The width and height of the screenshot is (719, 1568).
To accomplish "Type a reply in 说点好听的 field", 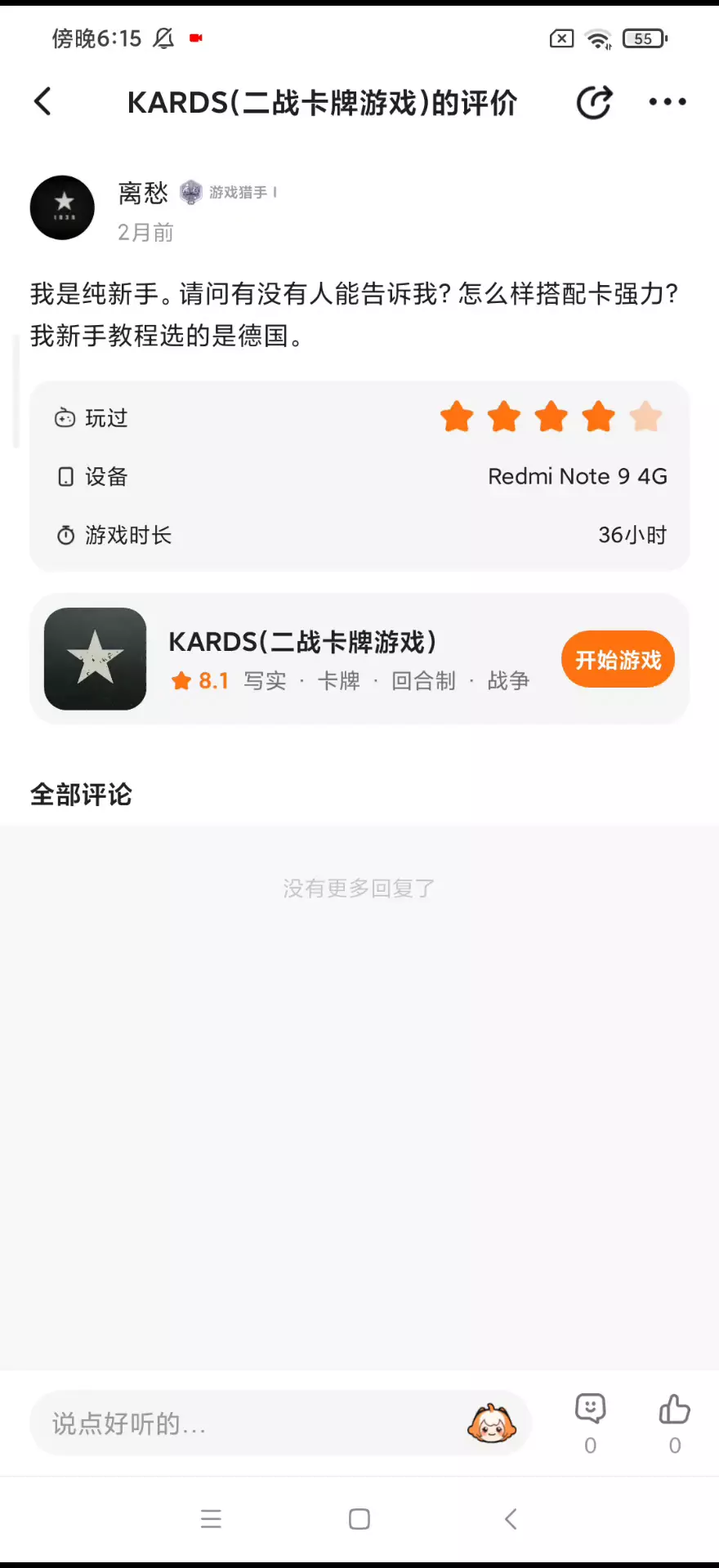I will point(245,1423).
